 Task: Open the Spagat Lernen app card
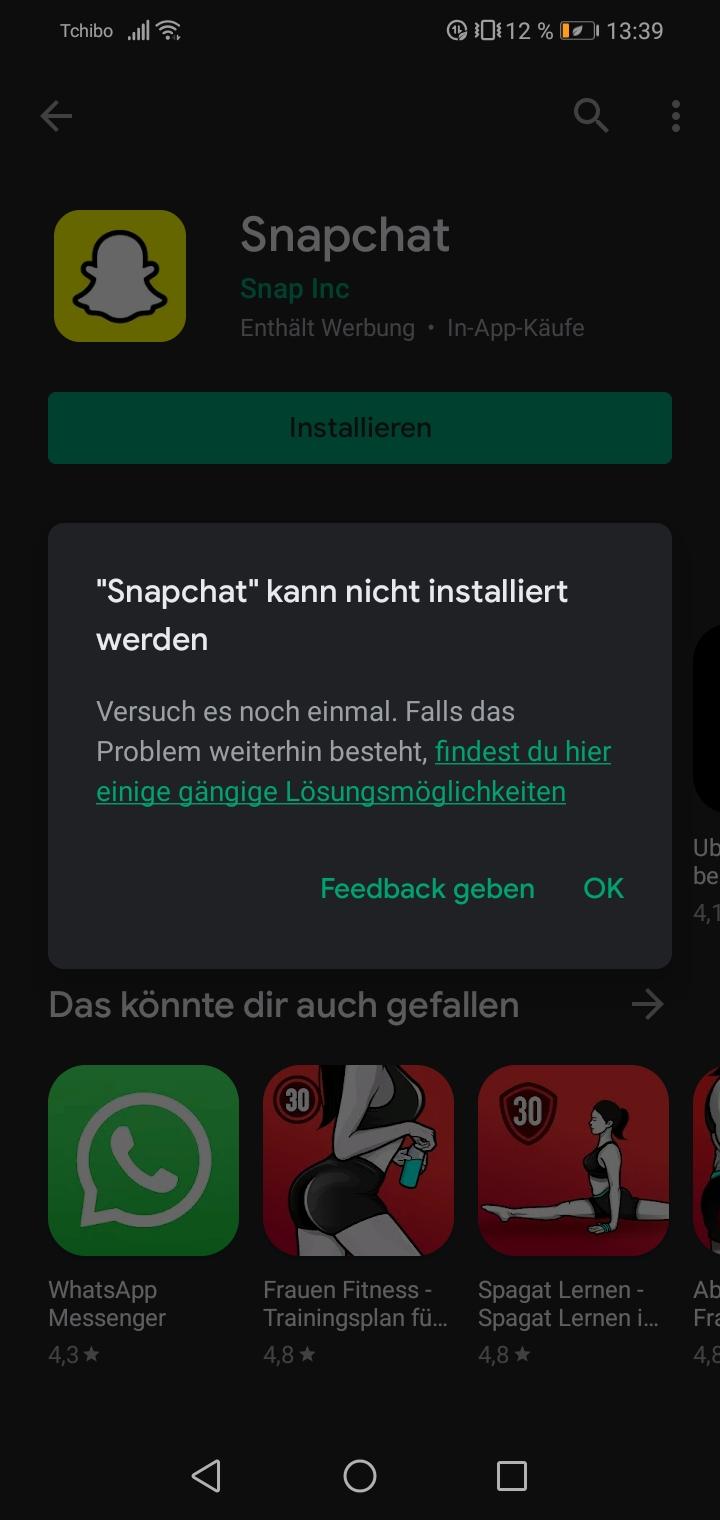point(573,1214)
